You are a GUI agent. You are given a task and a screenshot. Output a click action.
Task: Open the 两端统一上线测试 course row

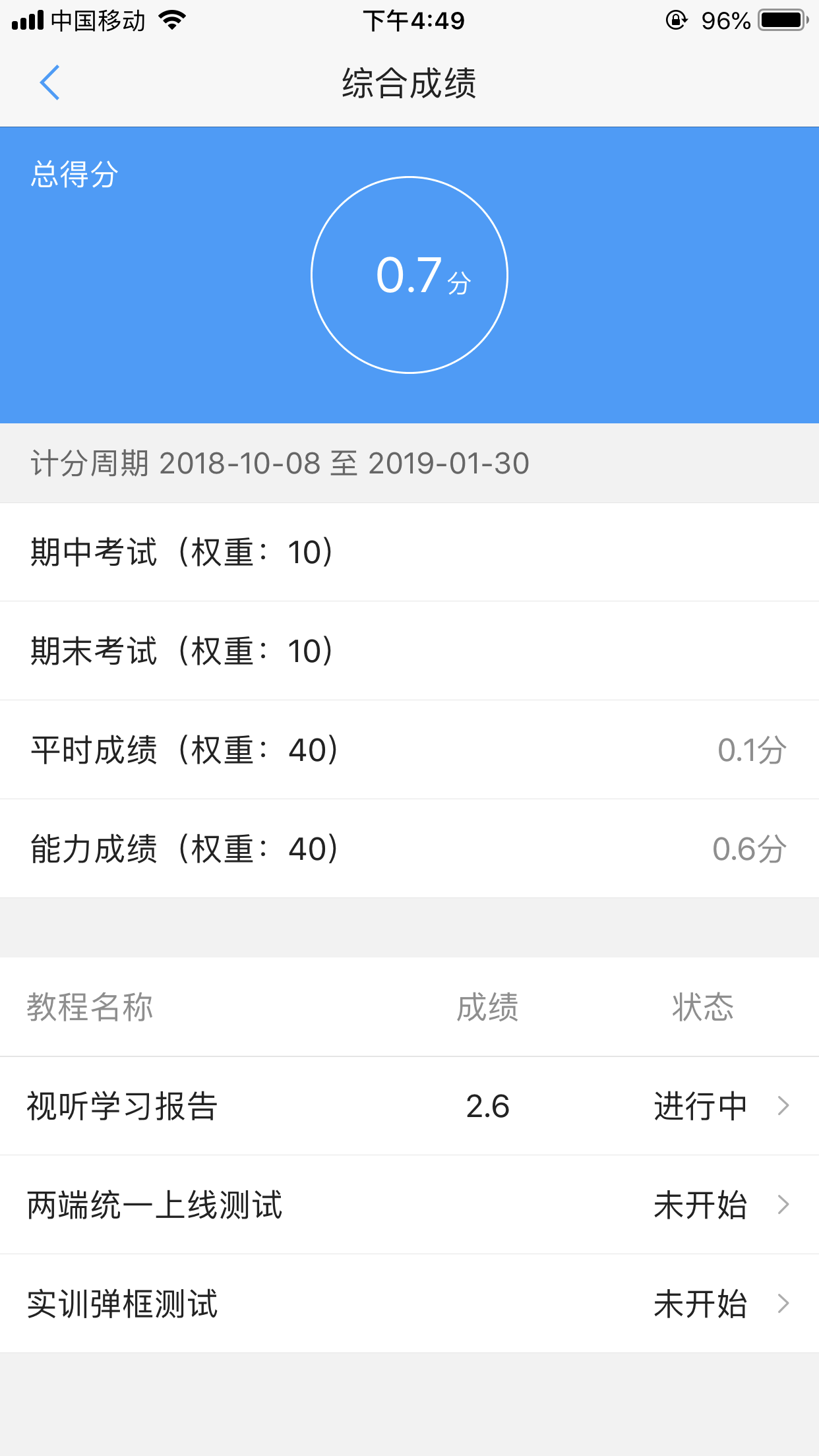(x=409, y=1205)
